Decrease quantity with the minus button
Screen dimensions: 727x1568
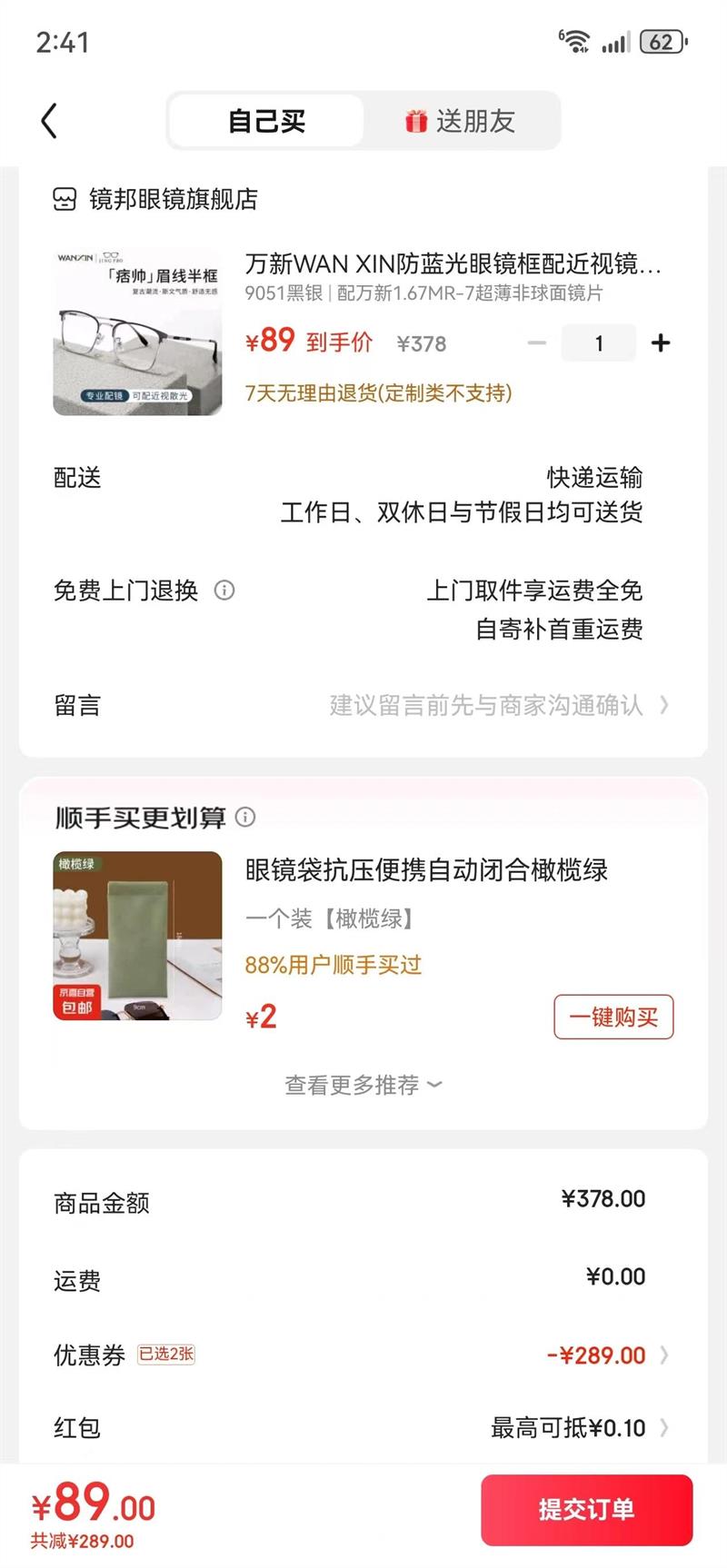tap(537, 342)
